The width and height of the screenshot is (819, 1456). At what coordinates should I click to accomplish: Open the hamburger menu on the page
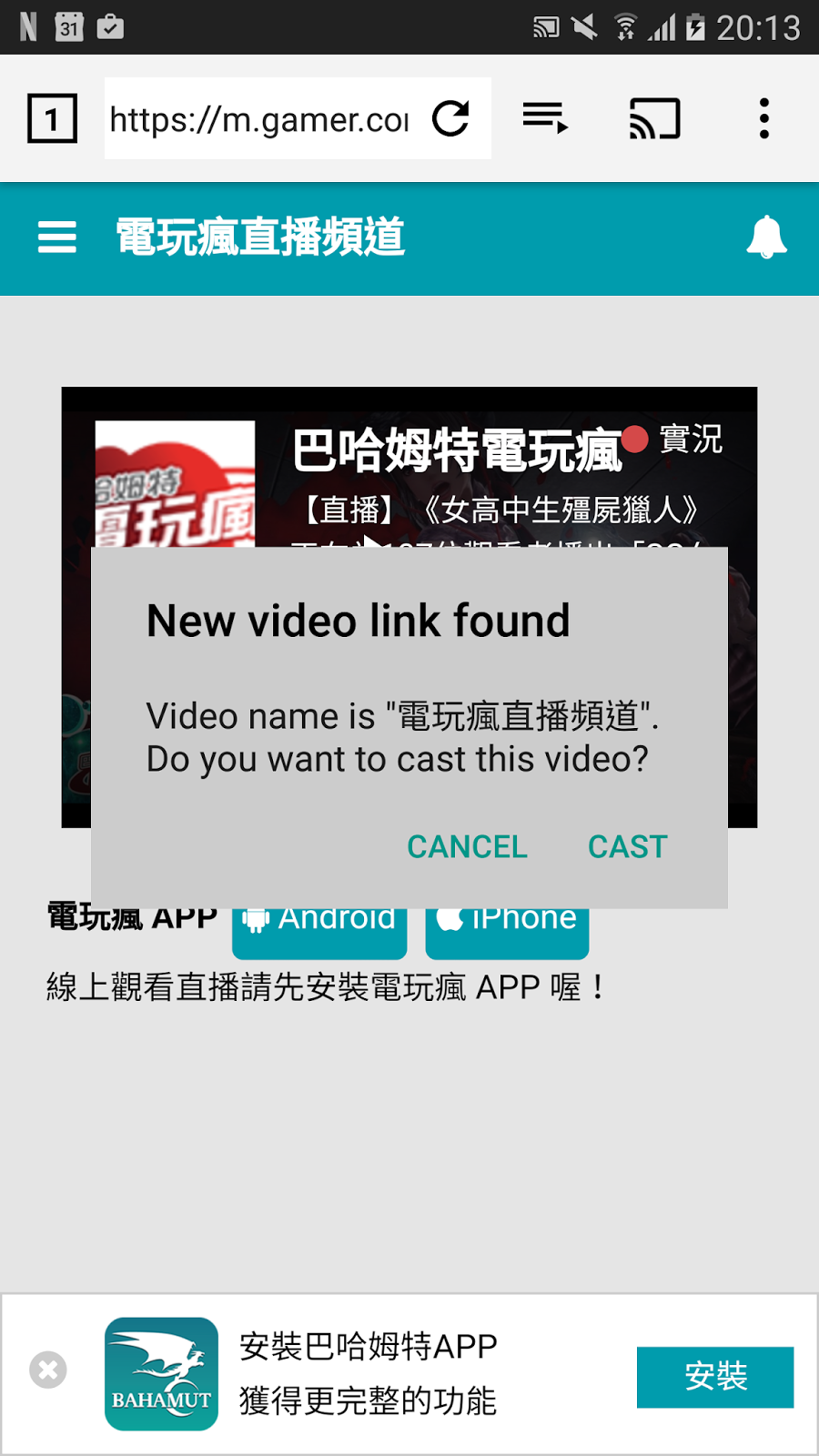point(56,238)
